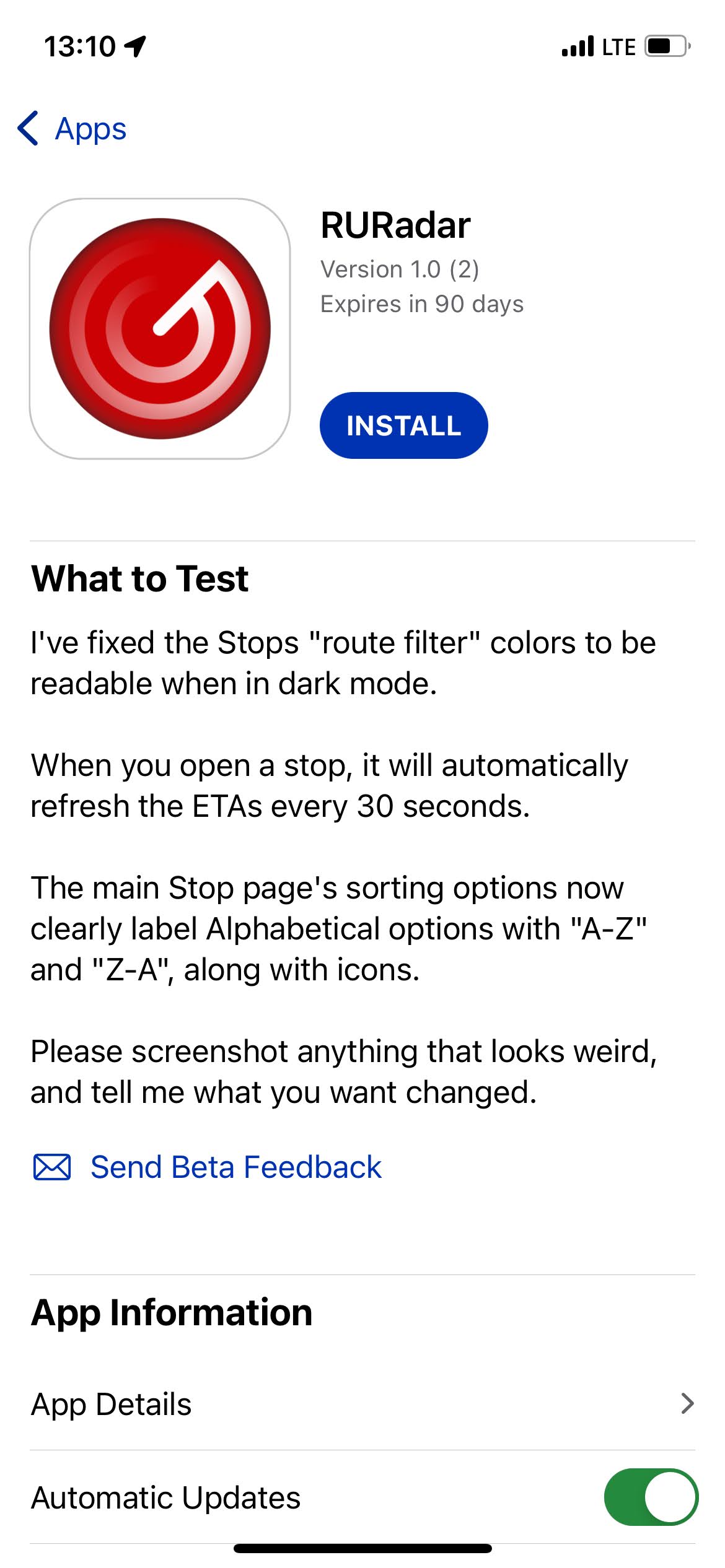The width and height of the screenshot is (725, 1568).
Task: Install the RURadar beta app
Action: pos(403,425)
